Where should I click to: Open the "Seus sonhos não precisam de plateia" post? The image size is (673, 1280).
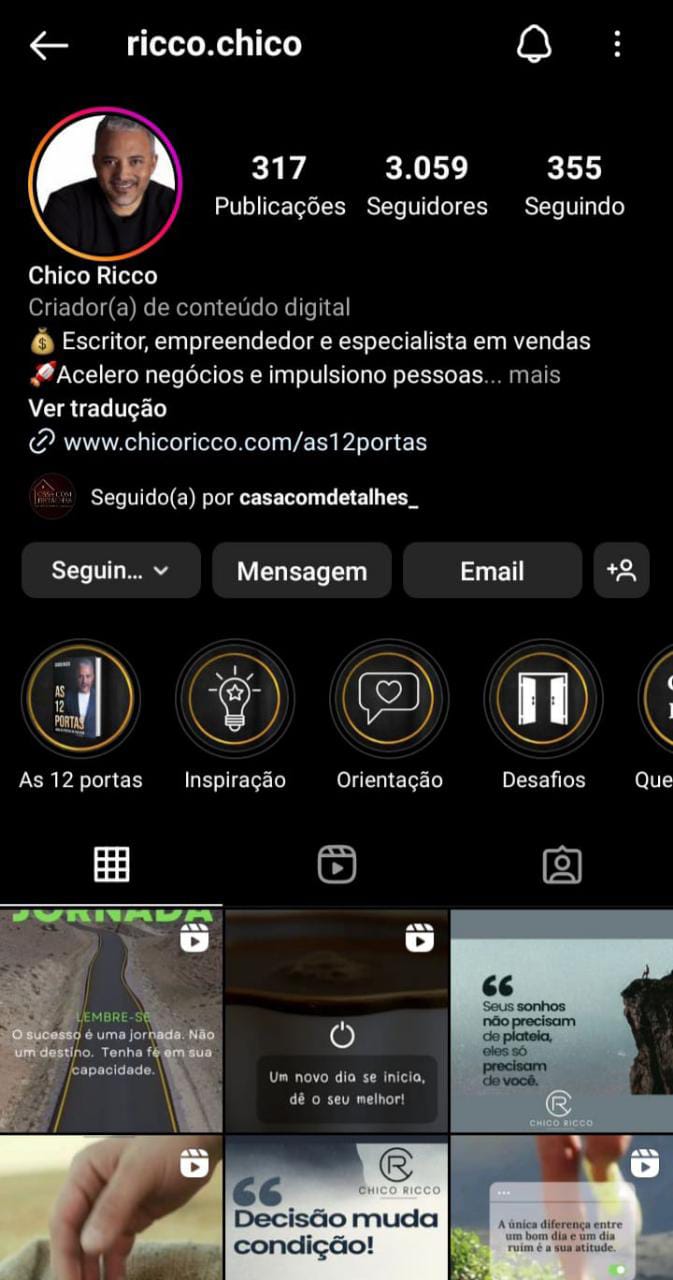[x=561, y=1020]
